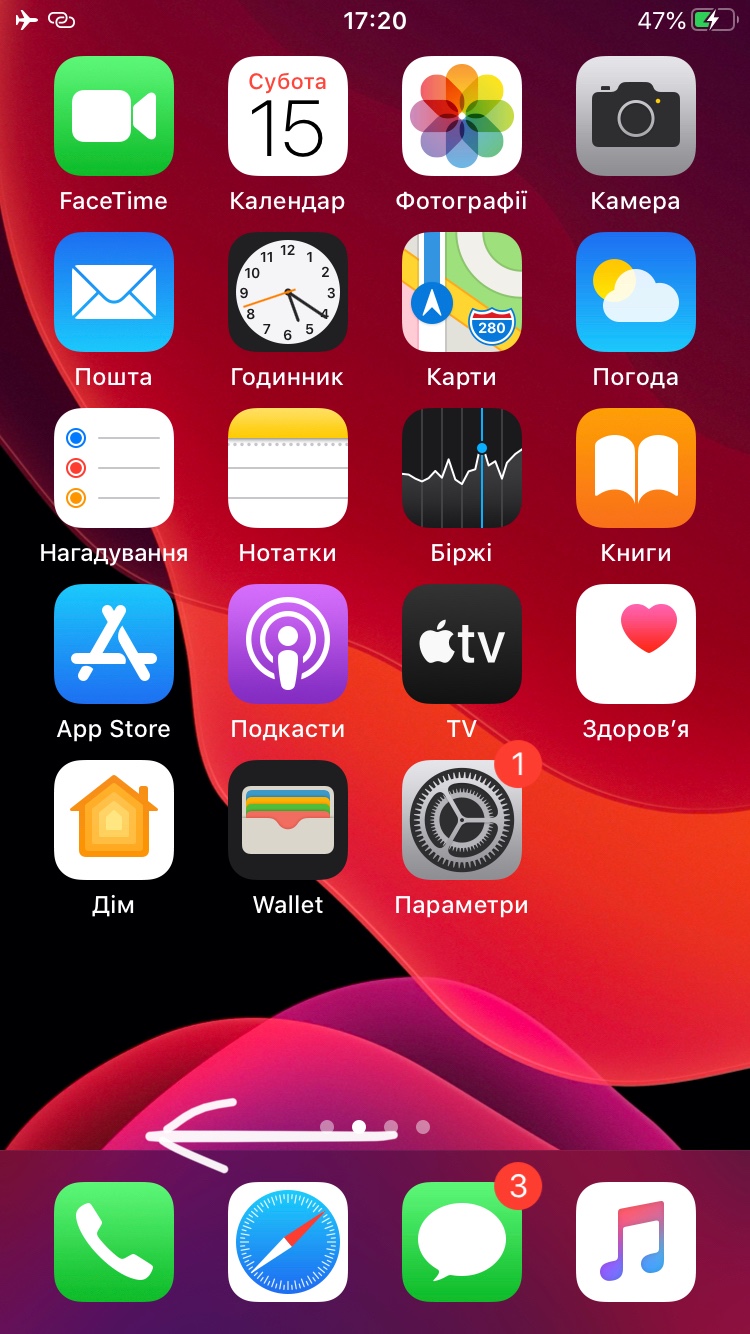Launch the Годинник clock app

(x=288, y=292)
